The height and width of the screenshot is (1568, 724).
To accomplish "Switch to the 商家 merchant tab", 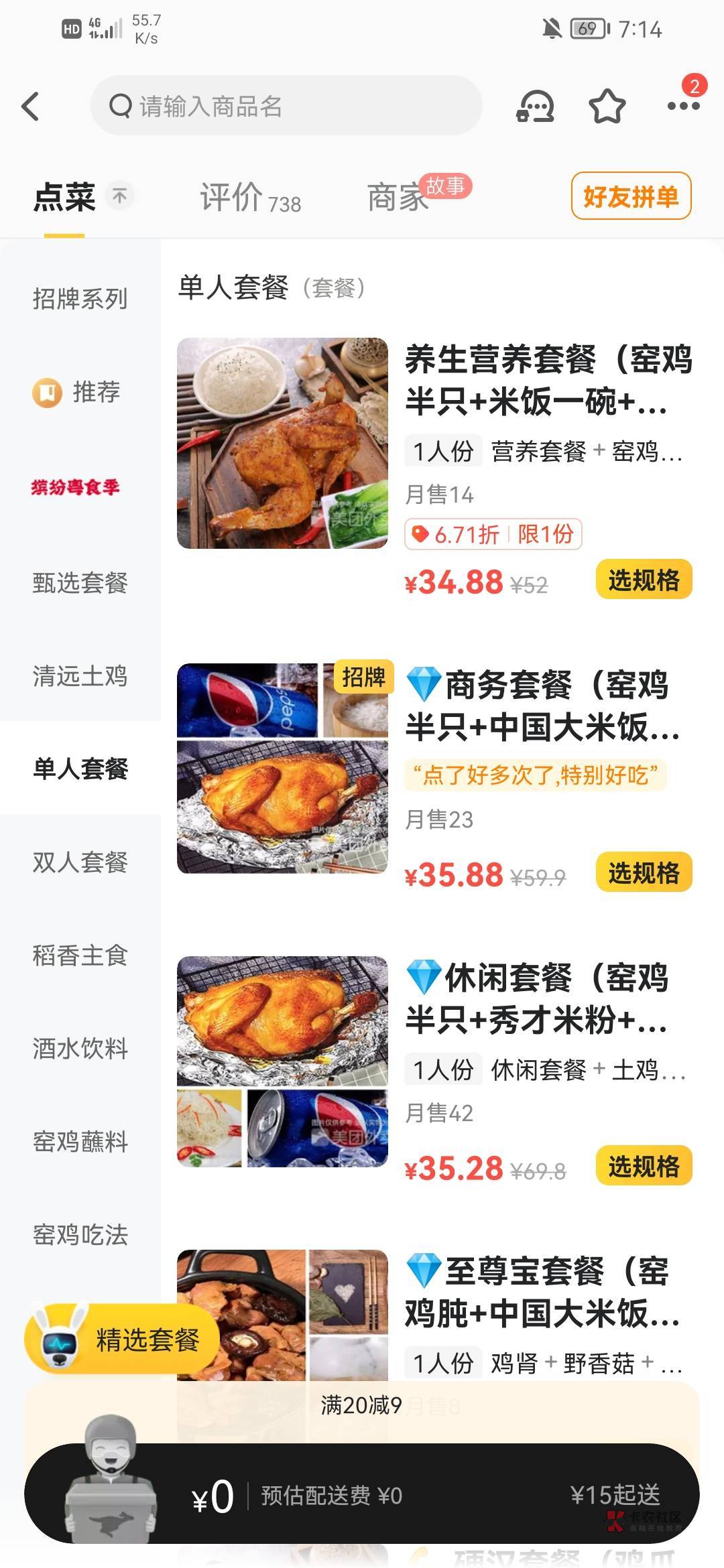I will 398,198.
